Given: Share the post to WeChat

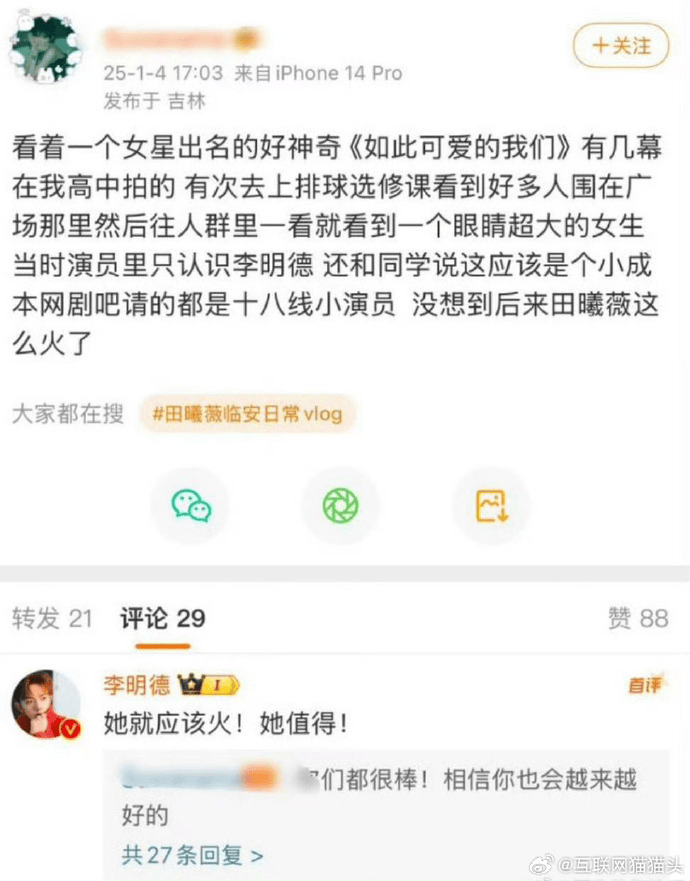Looking at the screenshot, I should point(191,506).
